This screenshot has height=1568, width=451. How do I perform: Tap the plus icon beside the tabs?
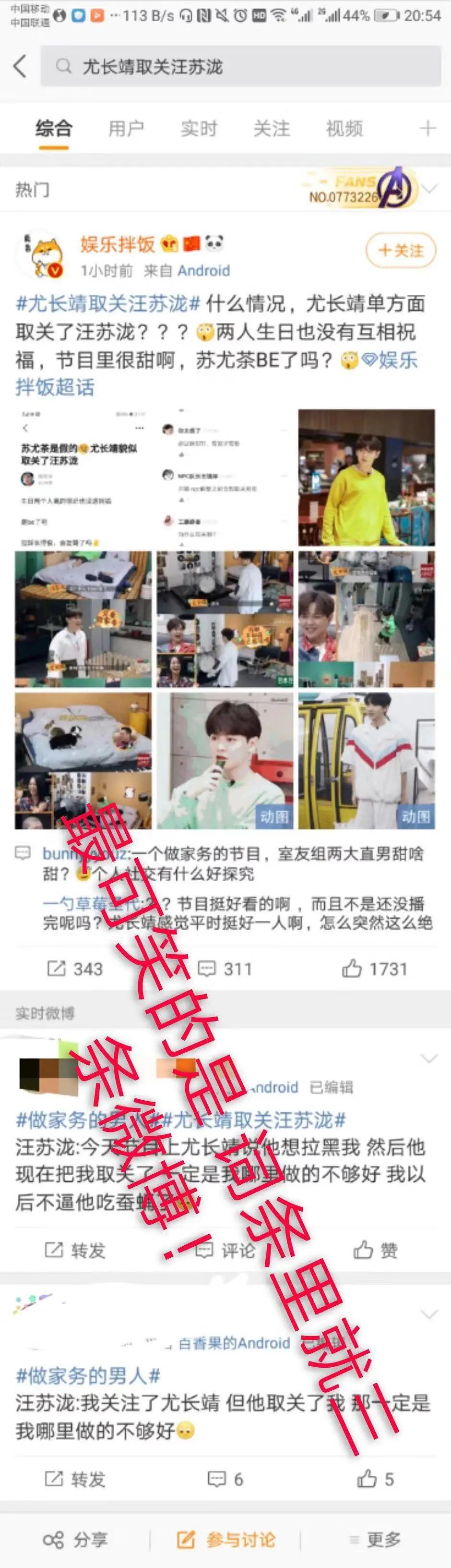point(428,128)
